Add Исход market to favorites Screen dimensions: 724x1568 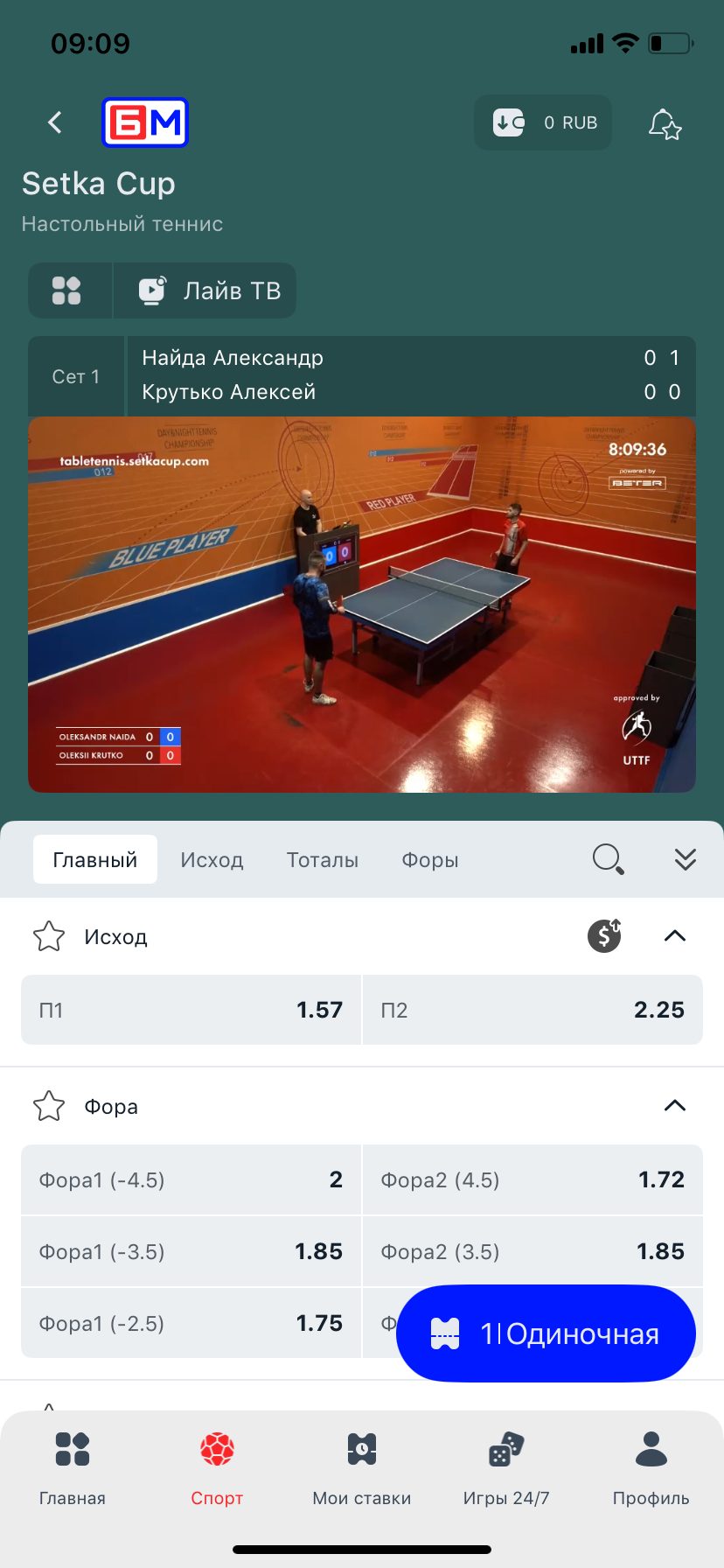[49, 936]
